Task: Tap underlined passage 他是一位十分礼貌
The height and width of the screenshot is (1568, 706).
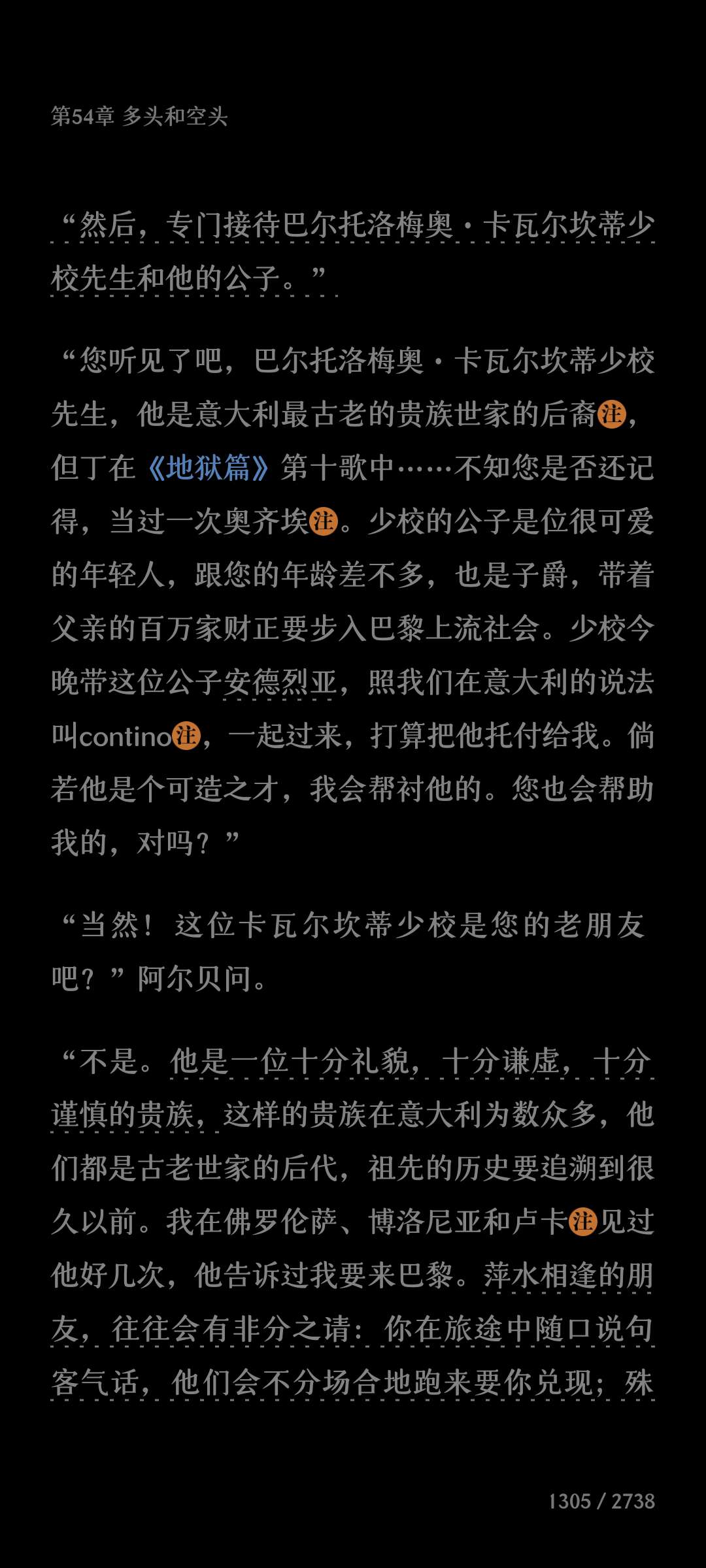Action: tap(412, 1061)
